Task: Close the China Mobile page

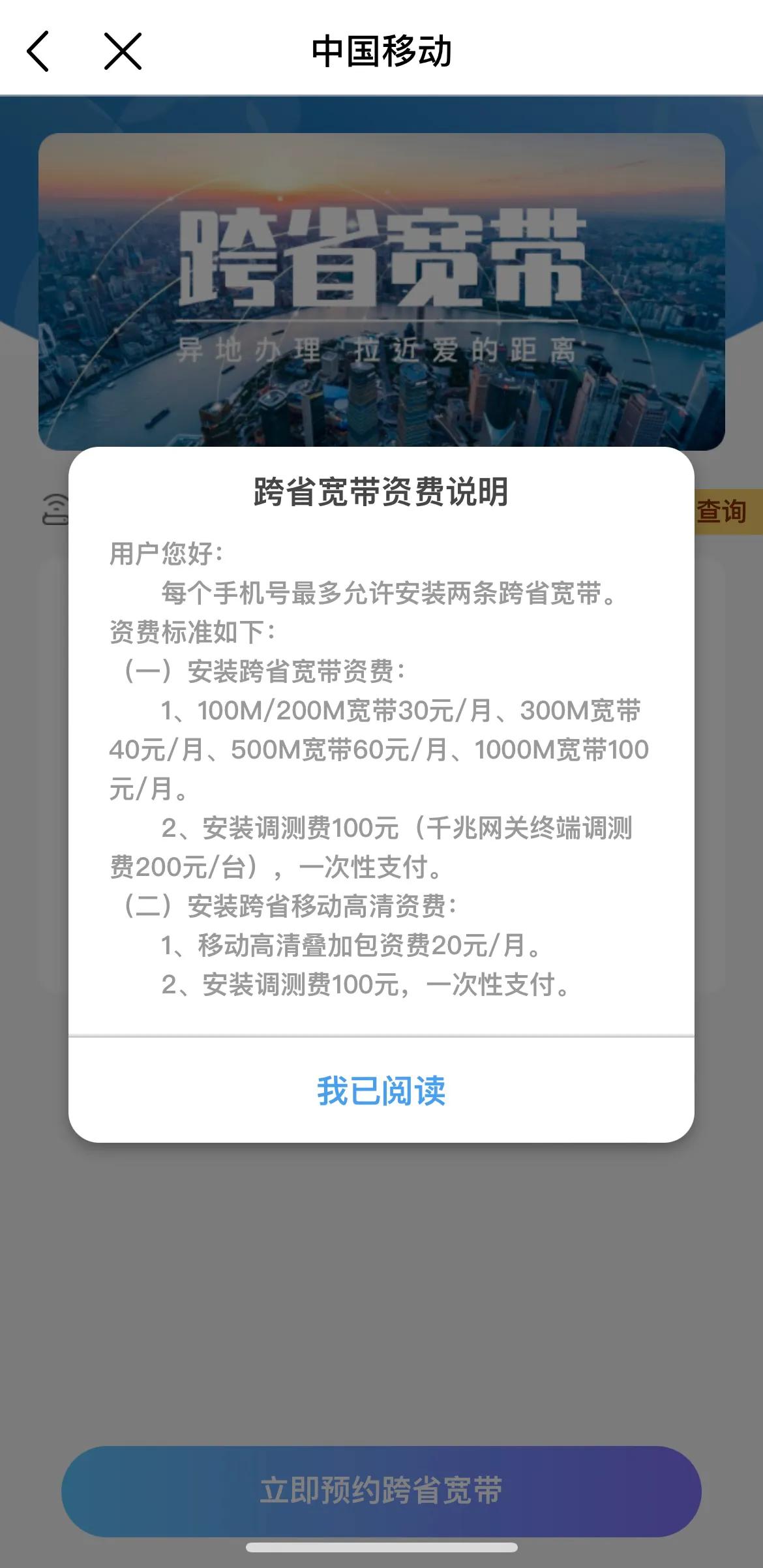Action: (x=123, y=51)
